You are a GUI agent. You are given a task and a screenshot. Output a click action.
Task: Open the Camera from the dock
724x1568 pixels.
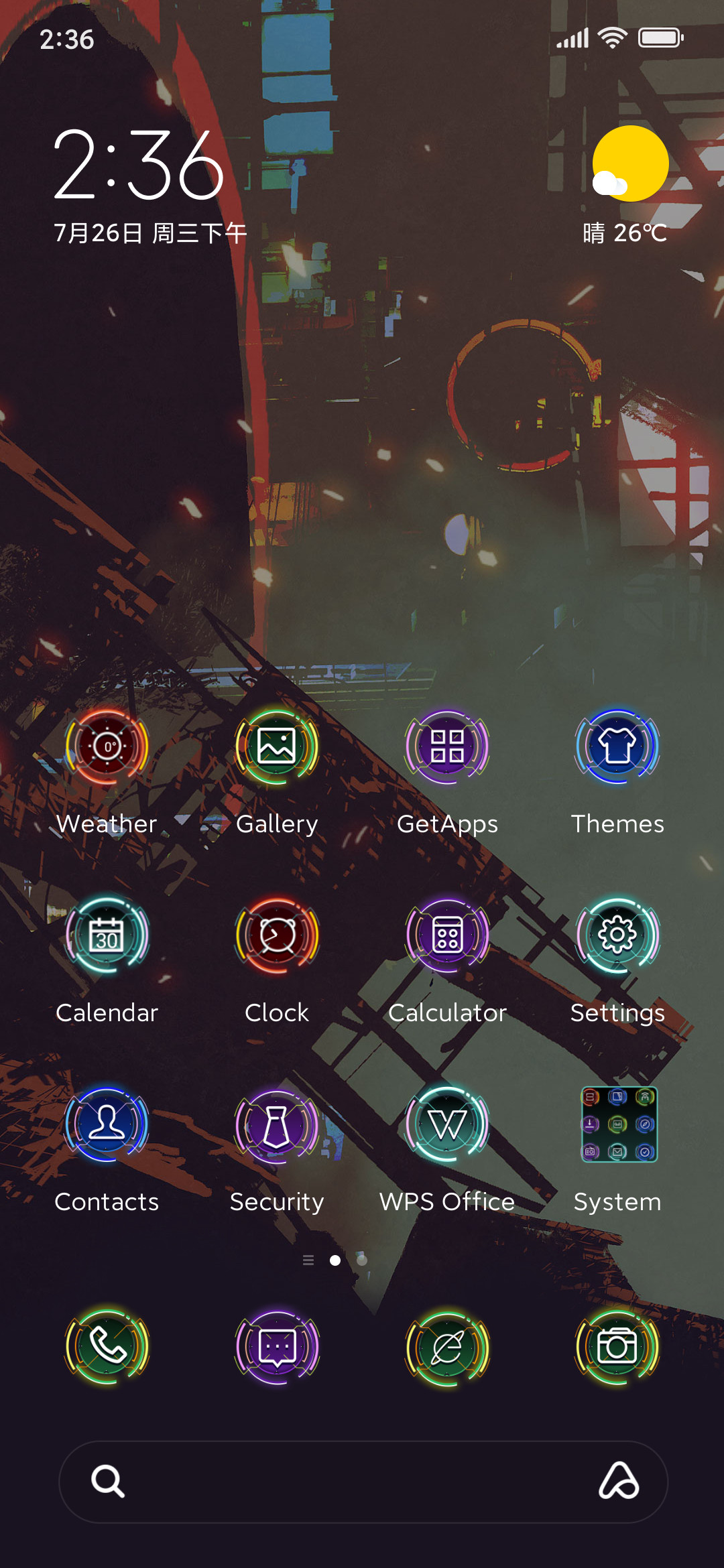(617, 1348)
